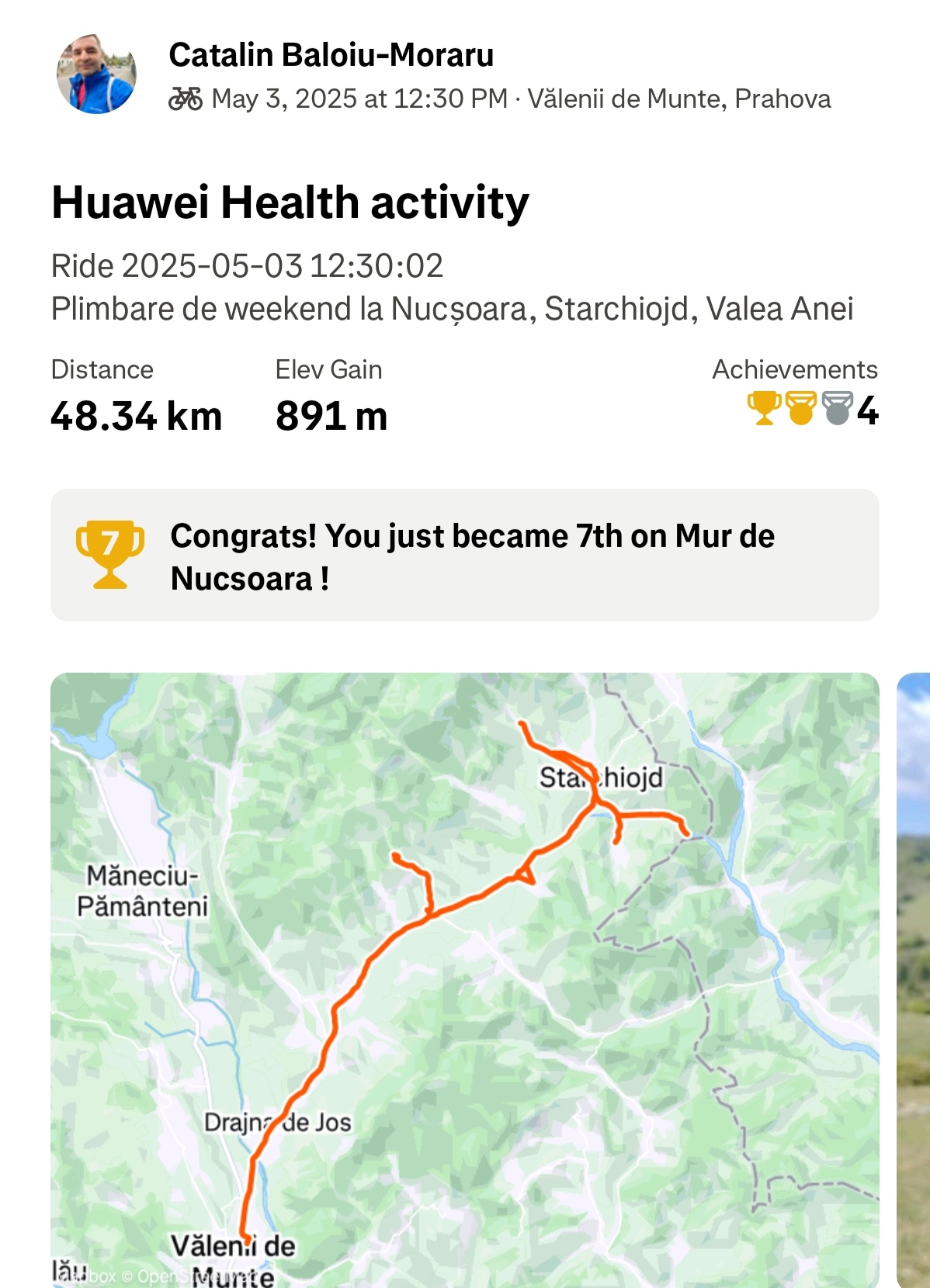Screen dimensions: 930x1288
Task: Open the ride route map
Action: tap(464, 978)
